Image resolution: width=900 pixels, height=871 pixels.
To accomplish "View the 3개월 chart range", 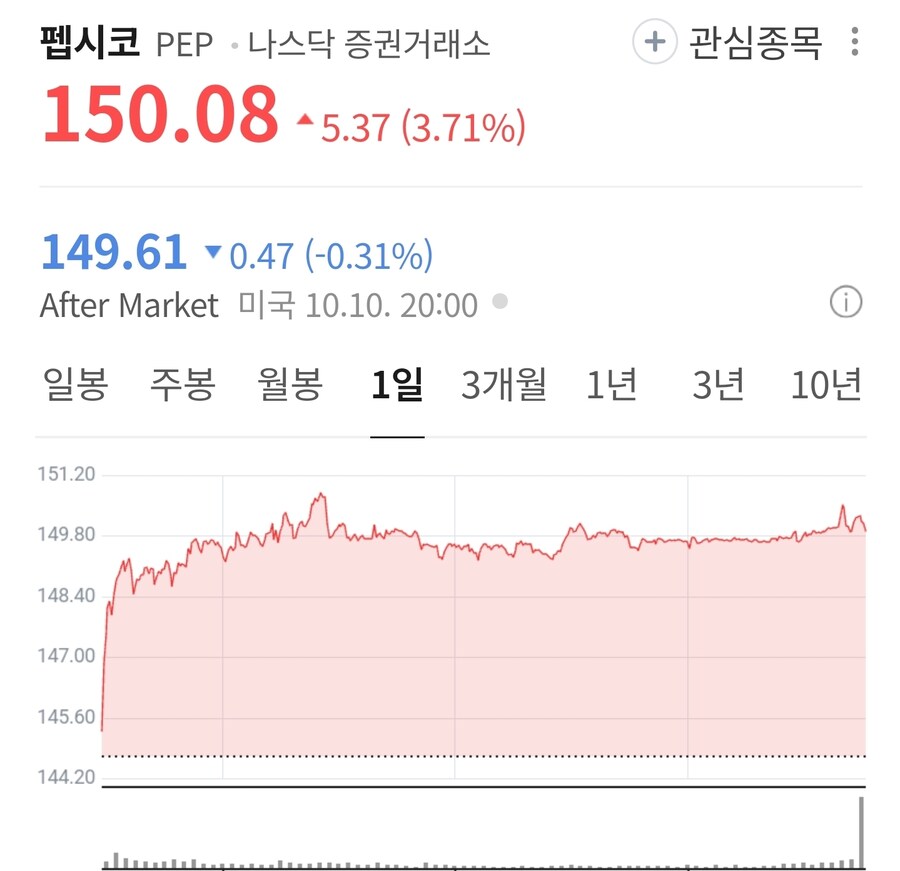I will click(x=504, y=385).
